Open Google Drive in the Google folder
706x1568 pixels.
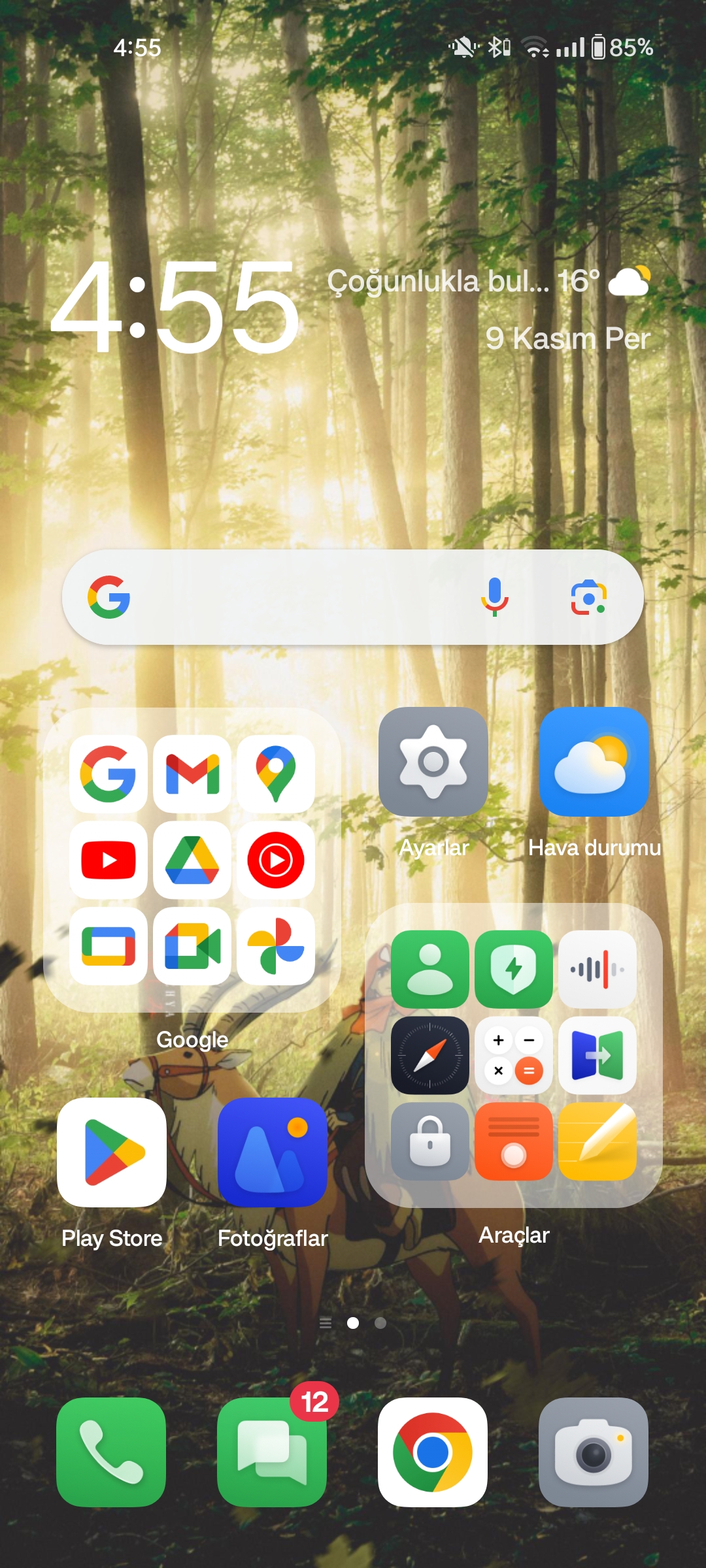pos(192,860)
